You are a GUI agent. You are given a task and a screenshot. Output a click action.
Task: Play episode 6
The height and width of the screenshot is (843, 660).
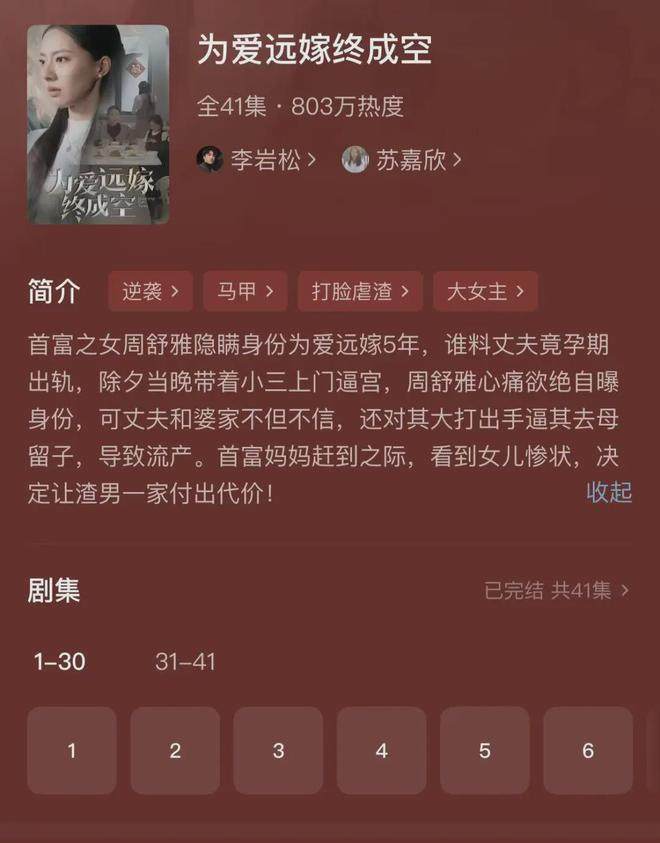[x=588, y=750]
